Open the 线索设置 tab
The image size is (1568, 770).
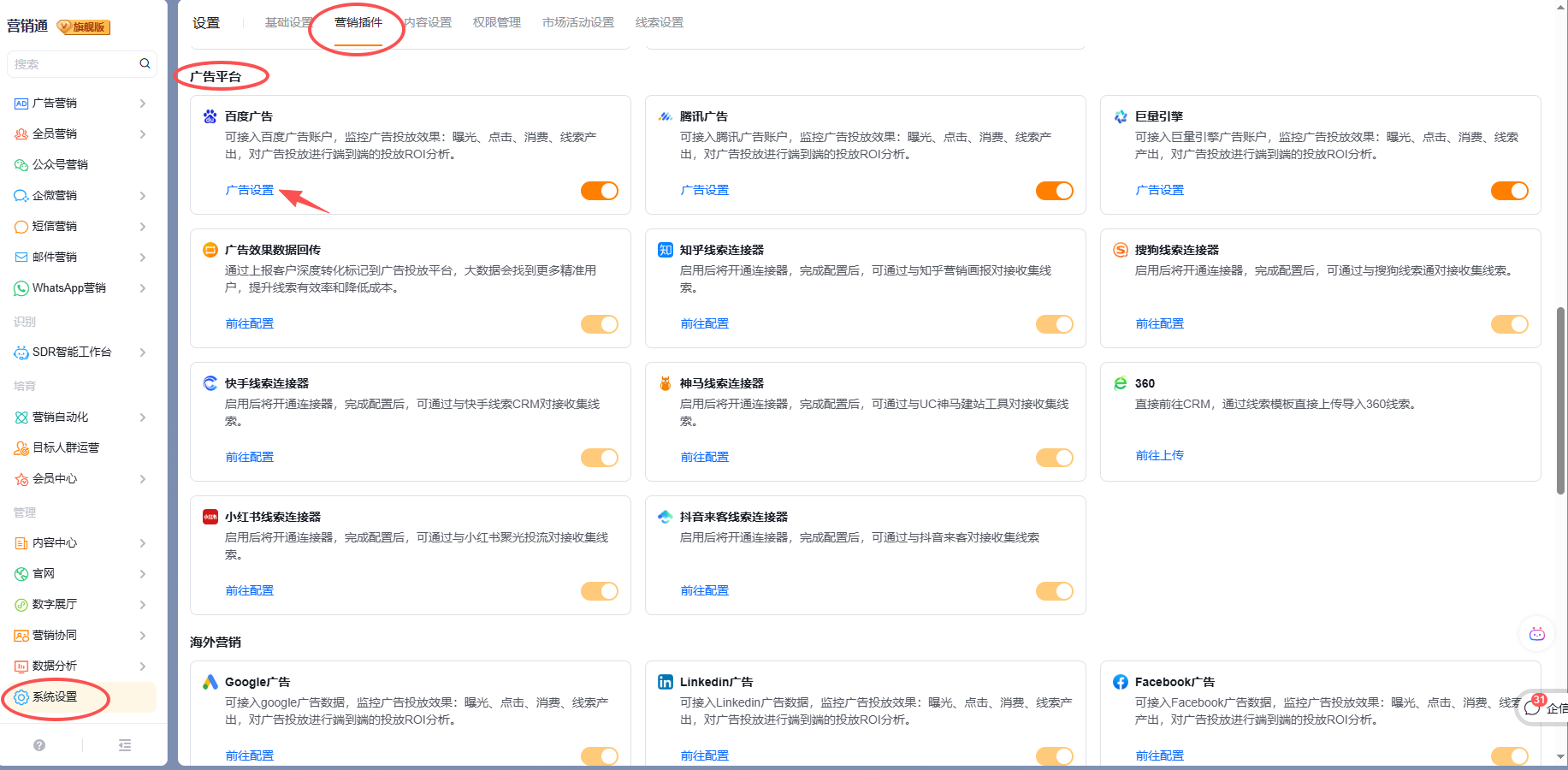click(660, 22)
